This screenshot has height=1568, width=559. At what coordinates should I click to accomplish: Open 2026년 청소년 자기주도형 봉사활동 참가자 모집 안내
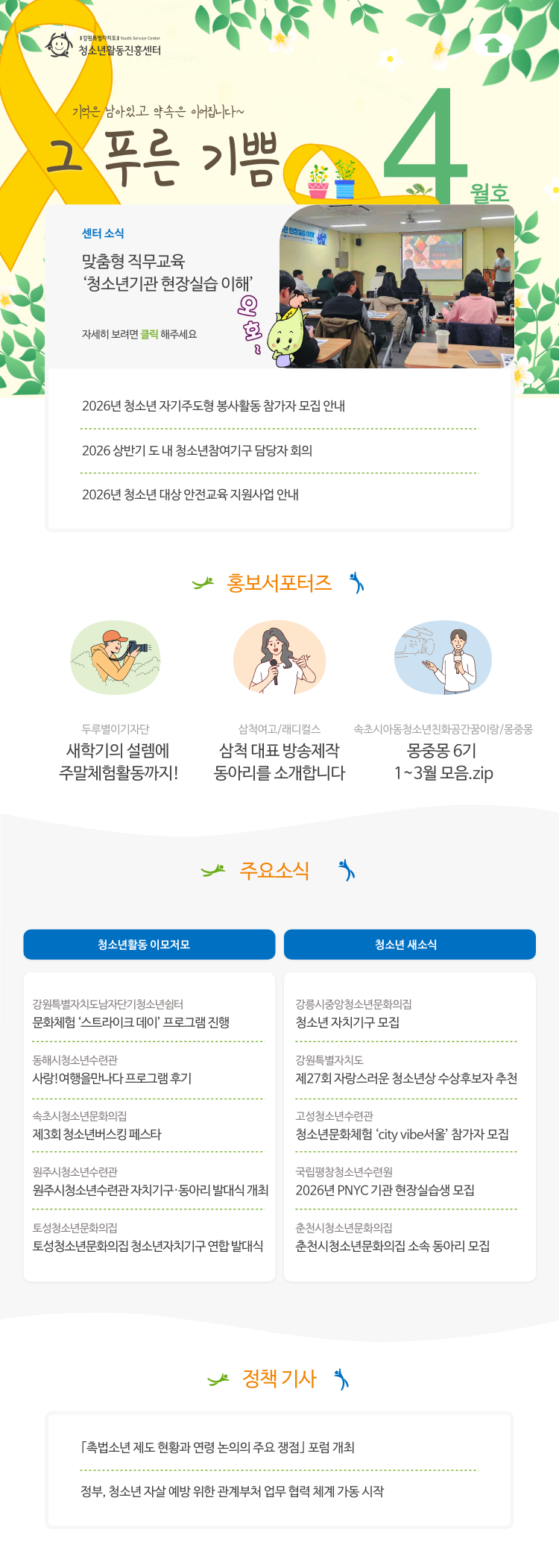point(213,406)
